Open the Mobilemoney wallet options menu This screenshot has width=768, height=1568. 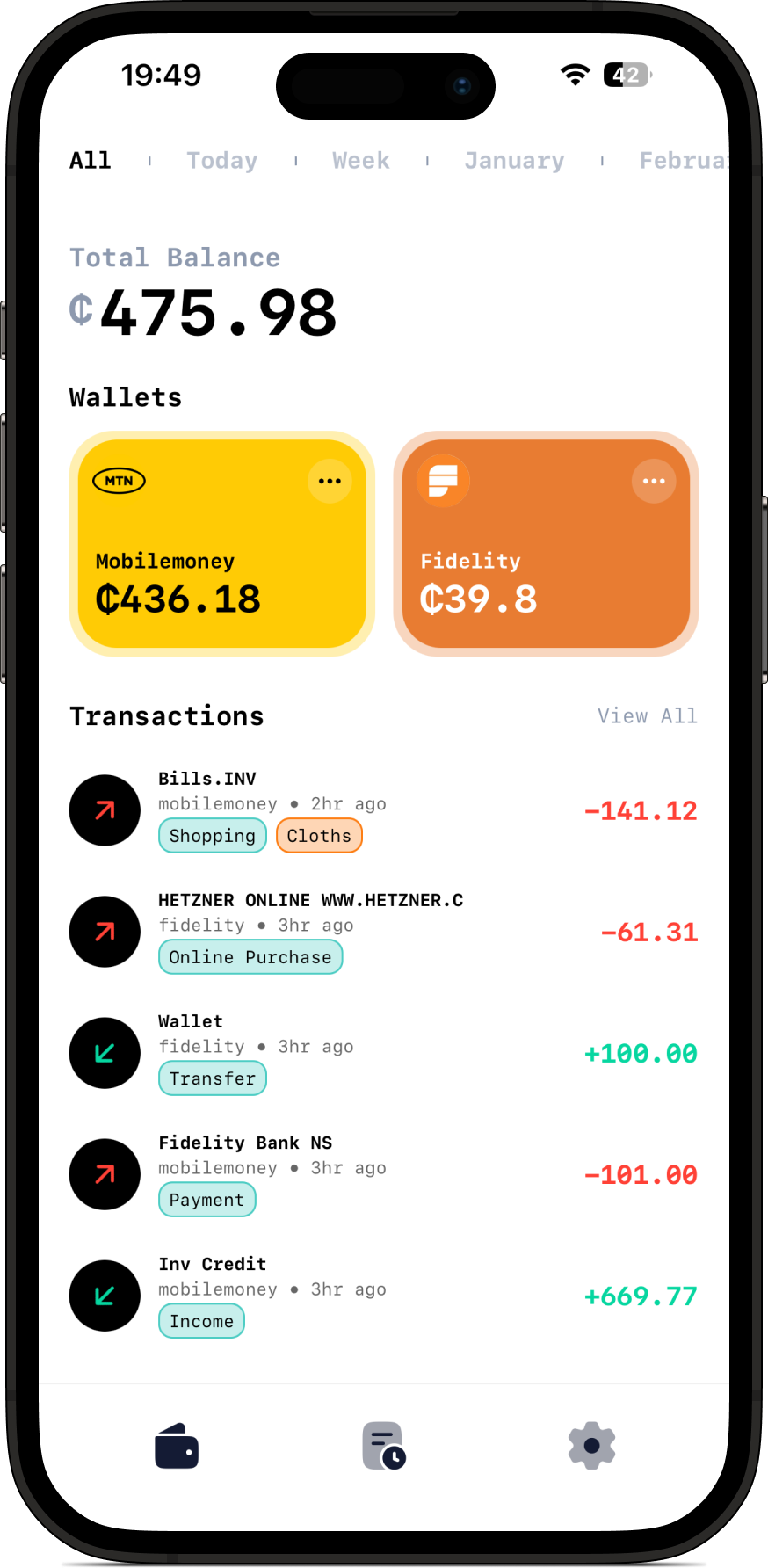(330, 481)
